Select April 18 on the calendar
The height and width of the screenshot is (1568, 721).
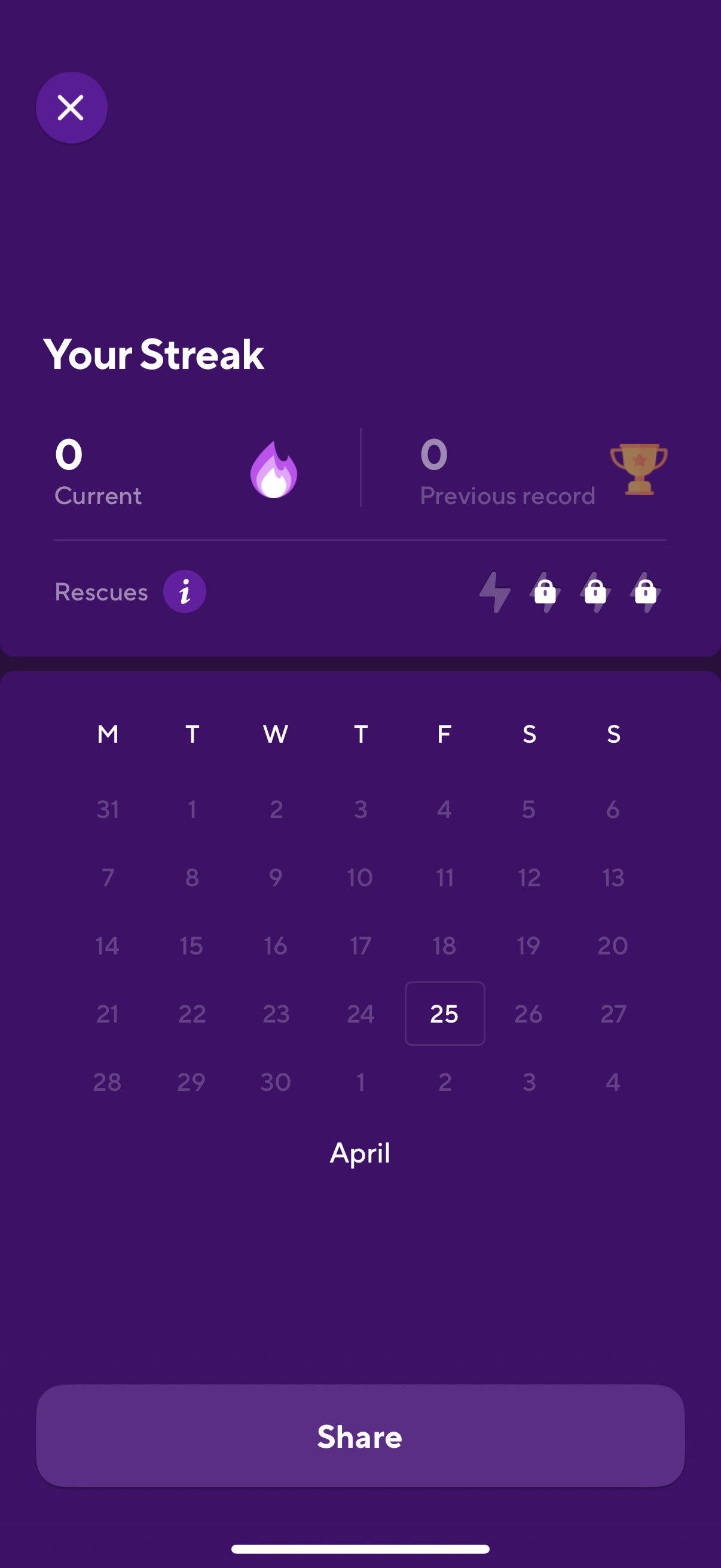click(x=445, y=945)
